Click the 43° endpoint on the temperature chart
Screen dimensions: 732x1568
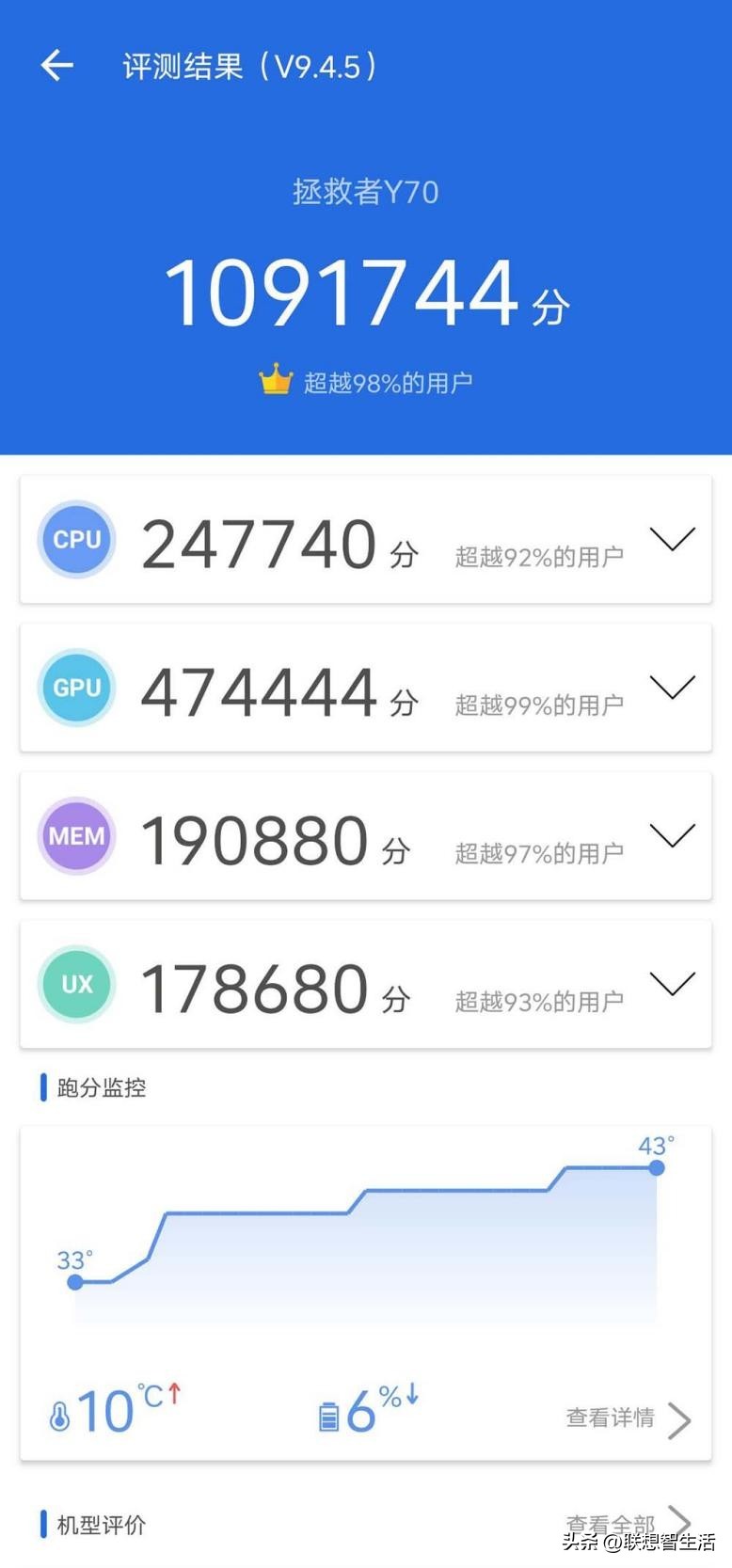coord(656,1168)
